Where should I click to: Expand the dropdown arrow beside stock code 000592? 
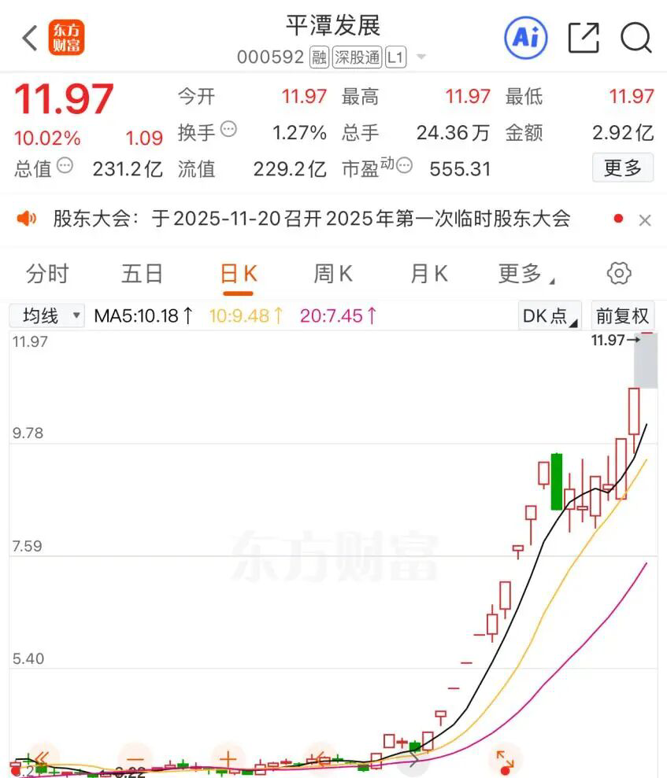[421, 58]
